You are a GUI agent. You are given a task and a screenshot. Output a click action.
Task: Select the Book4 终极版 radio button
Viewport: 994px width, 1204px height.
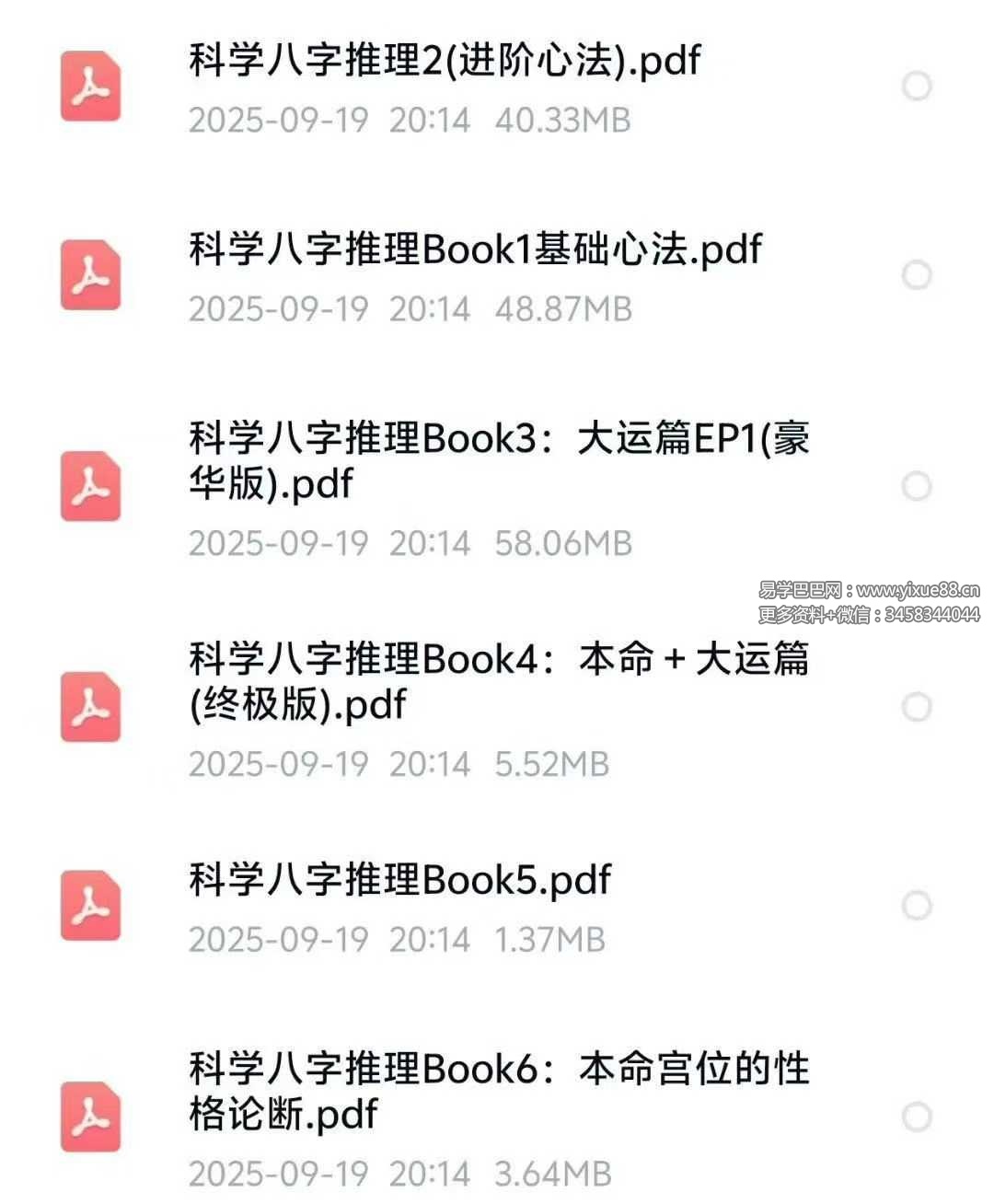coord(917,707)
